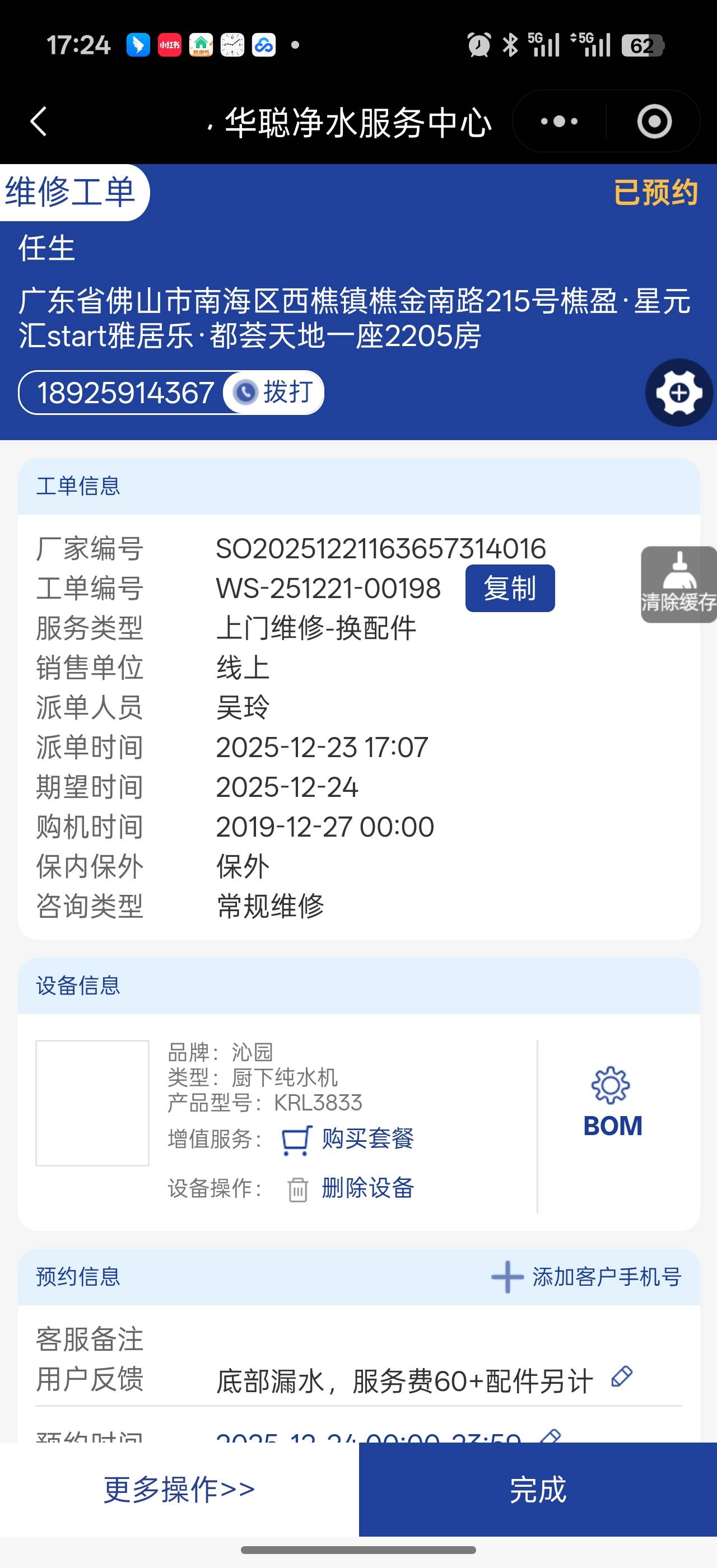Open the gear-plus floating button
717x1568 pixels.
[x=679, y=393]
